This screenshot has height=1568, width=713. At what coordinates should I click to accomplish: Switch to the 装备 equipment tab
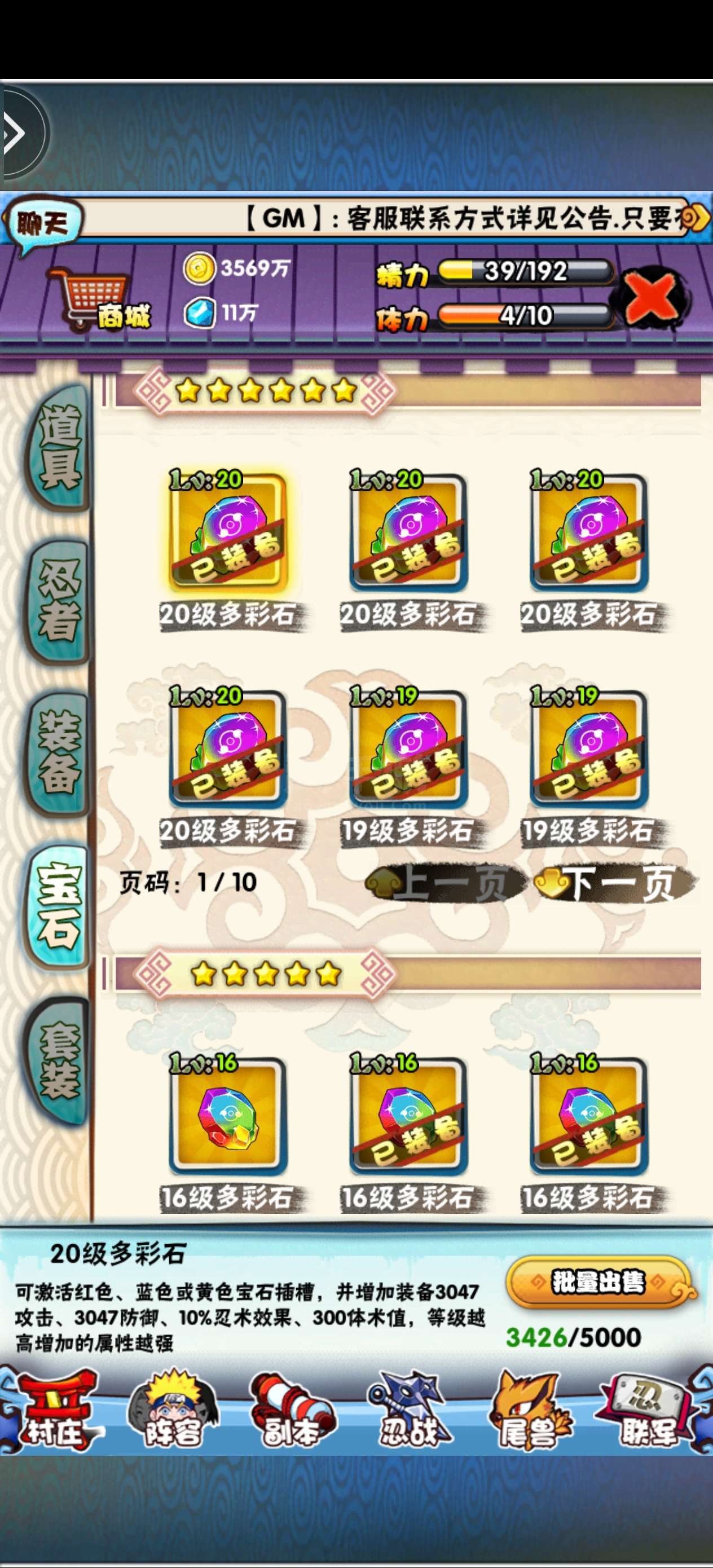59,754
